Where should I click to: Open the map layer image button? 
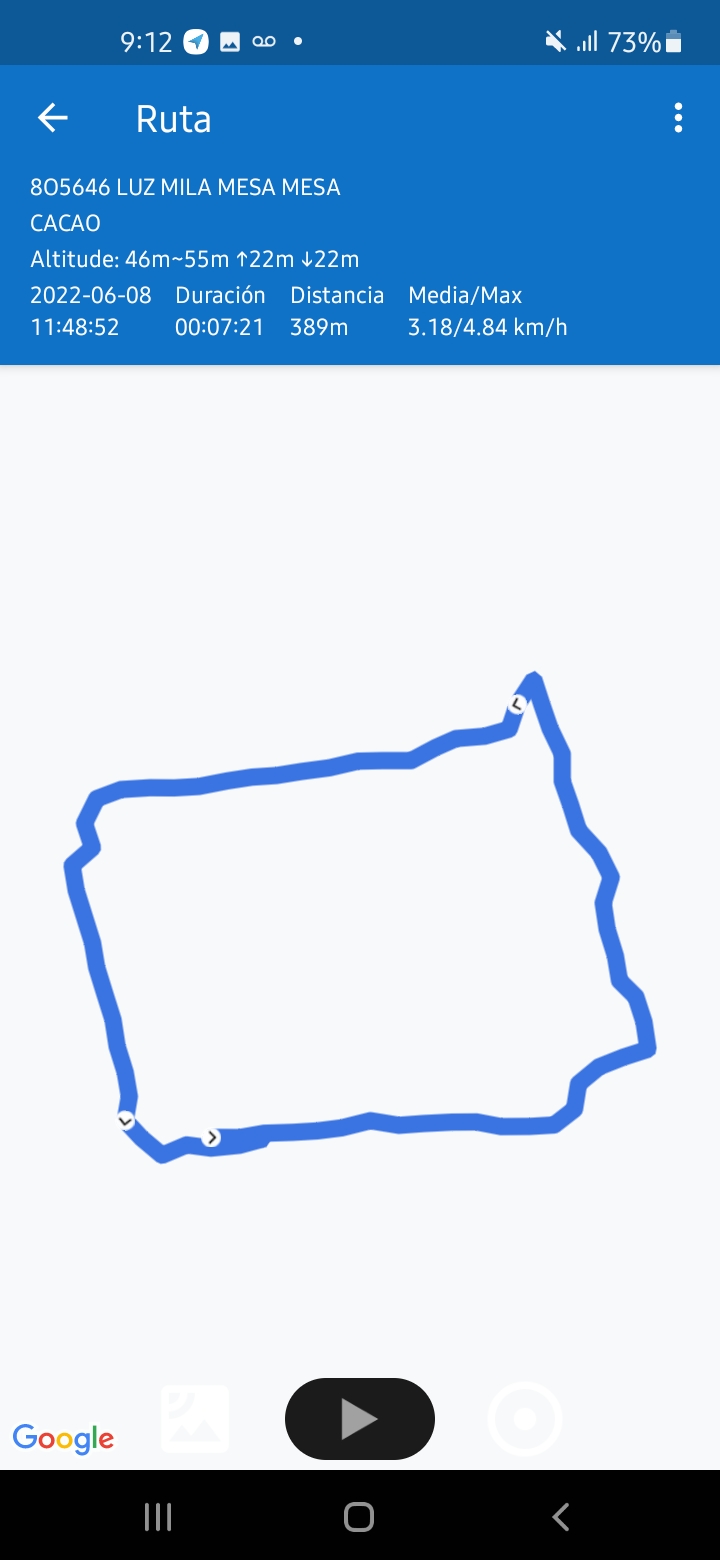[x=196, y=1418]
